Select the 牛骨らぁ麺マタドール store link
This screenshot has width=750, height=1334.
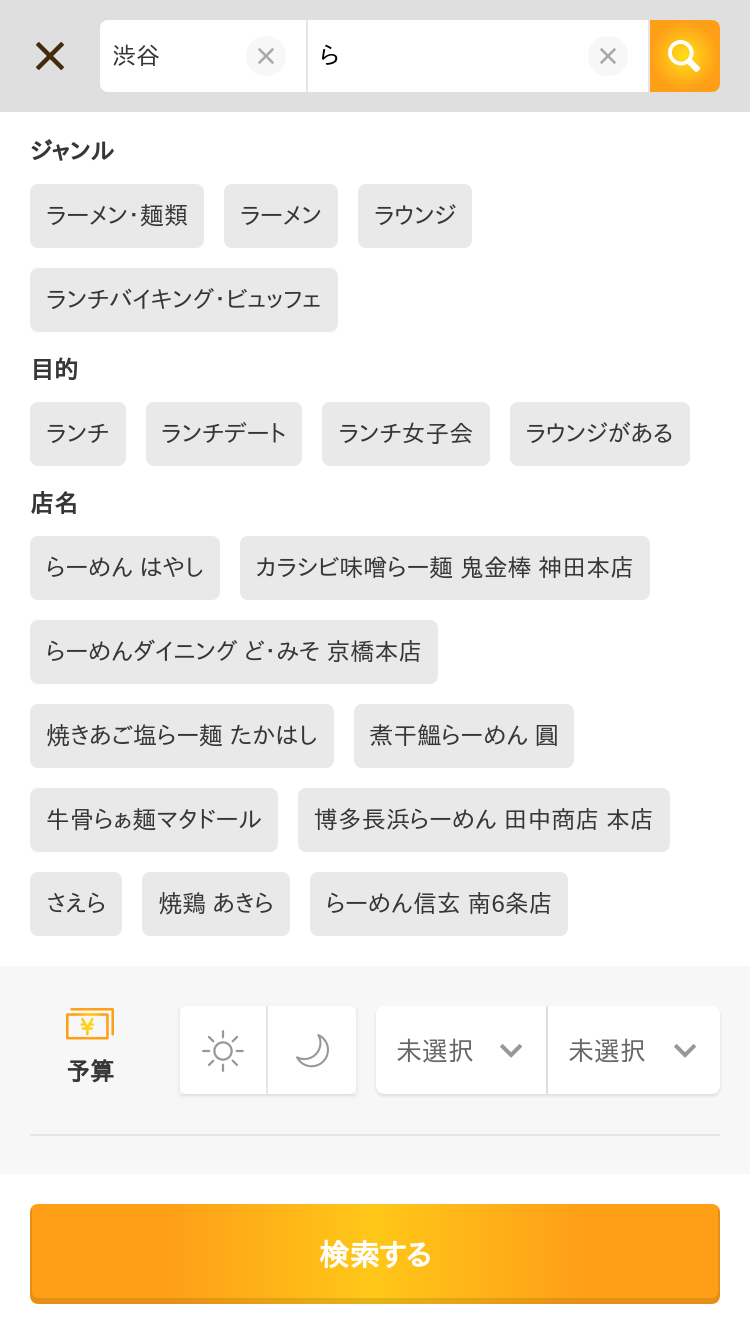coord(153,820)
